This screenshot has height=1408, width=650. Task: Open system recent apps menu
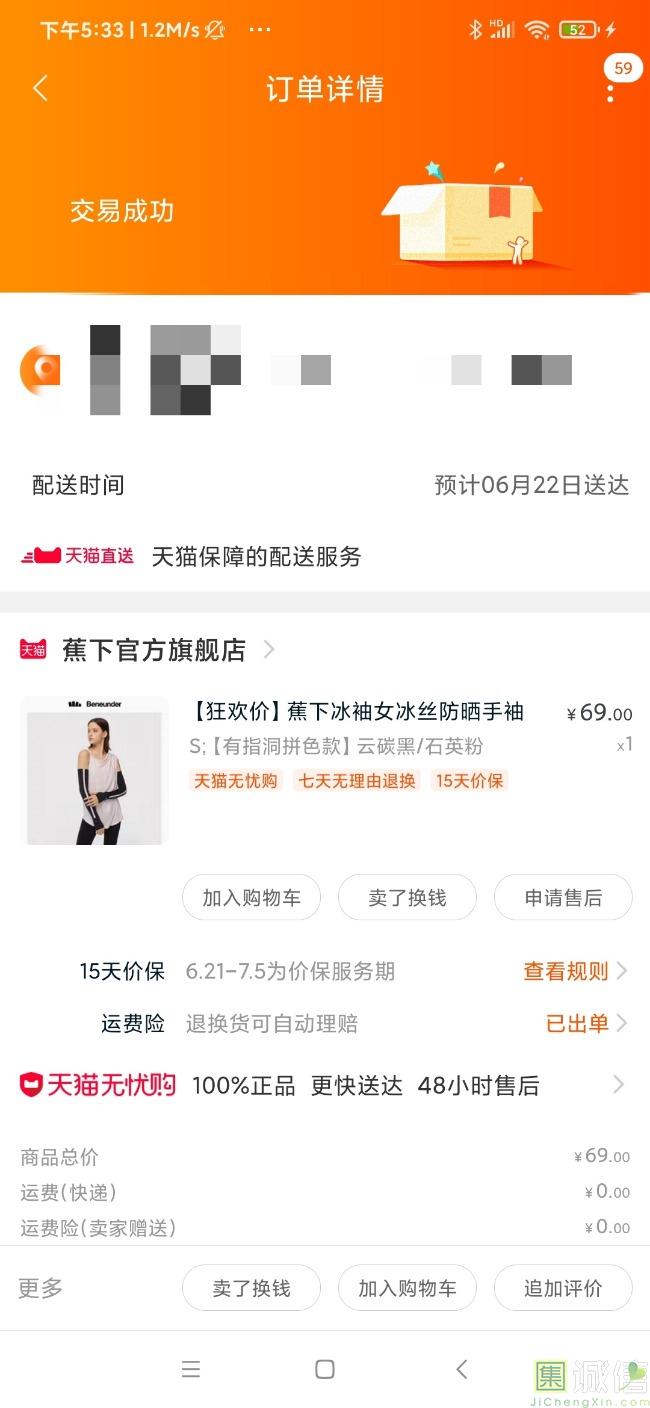point(191,1369)
